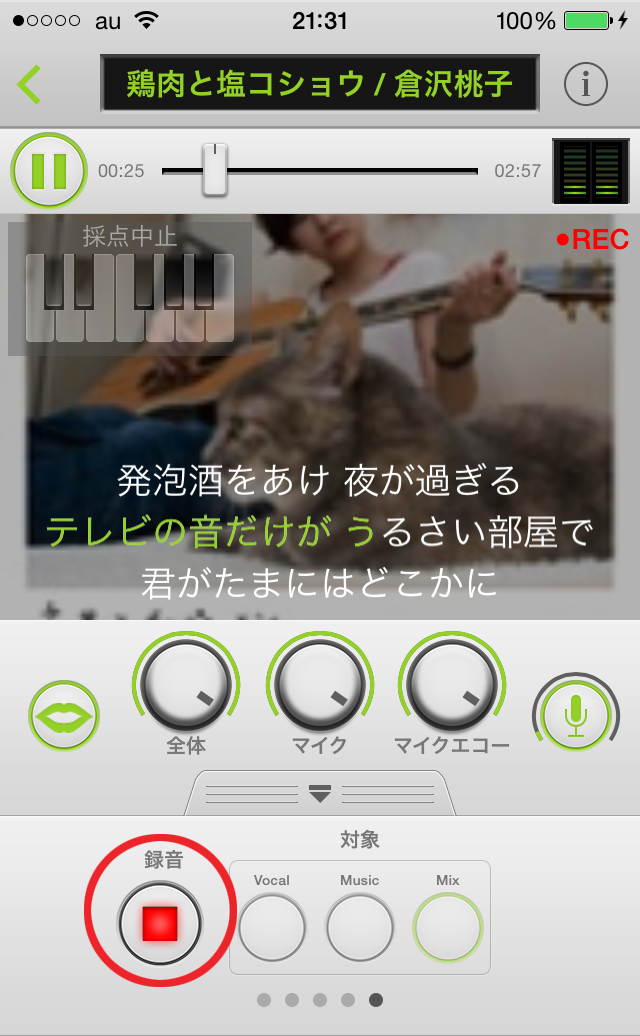
Task: Tap the page indicator dots
Action: click(320, 999)
